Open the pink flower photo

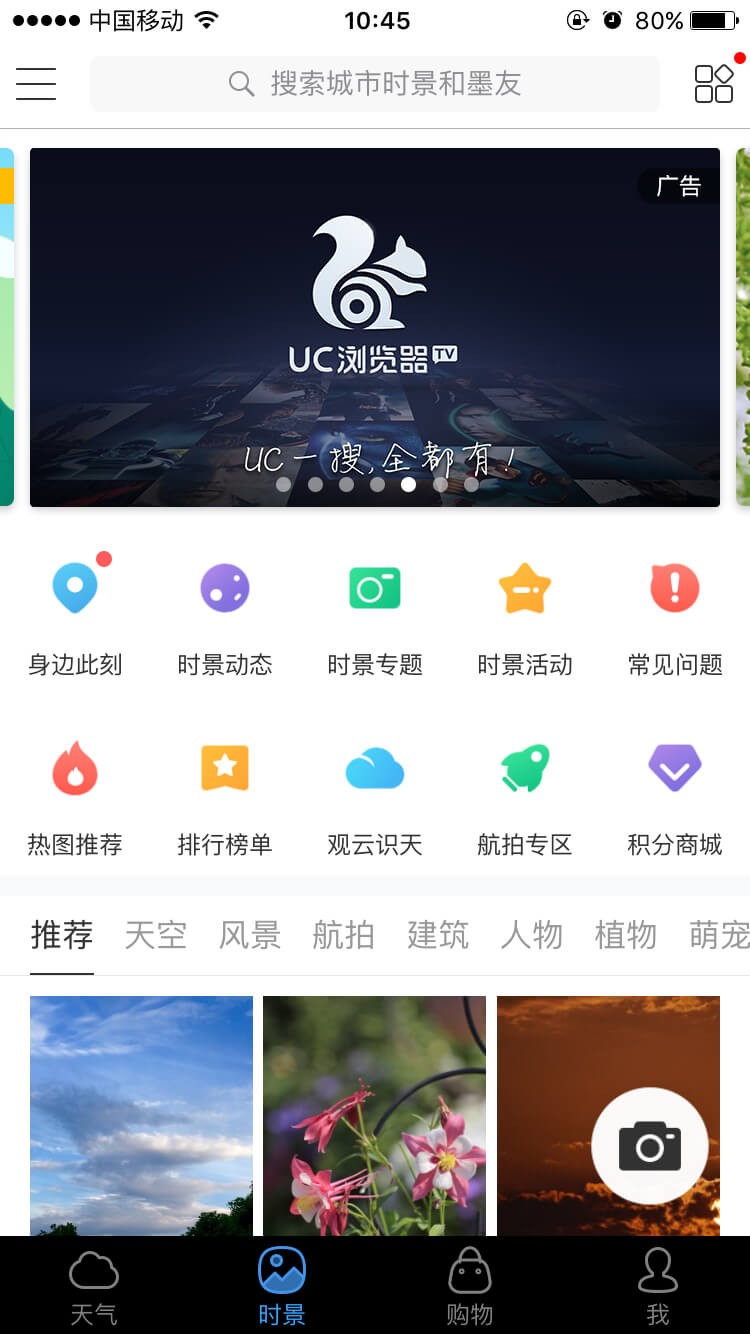coord(374,1116)
